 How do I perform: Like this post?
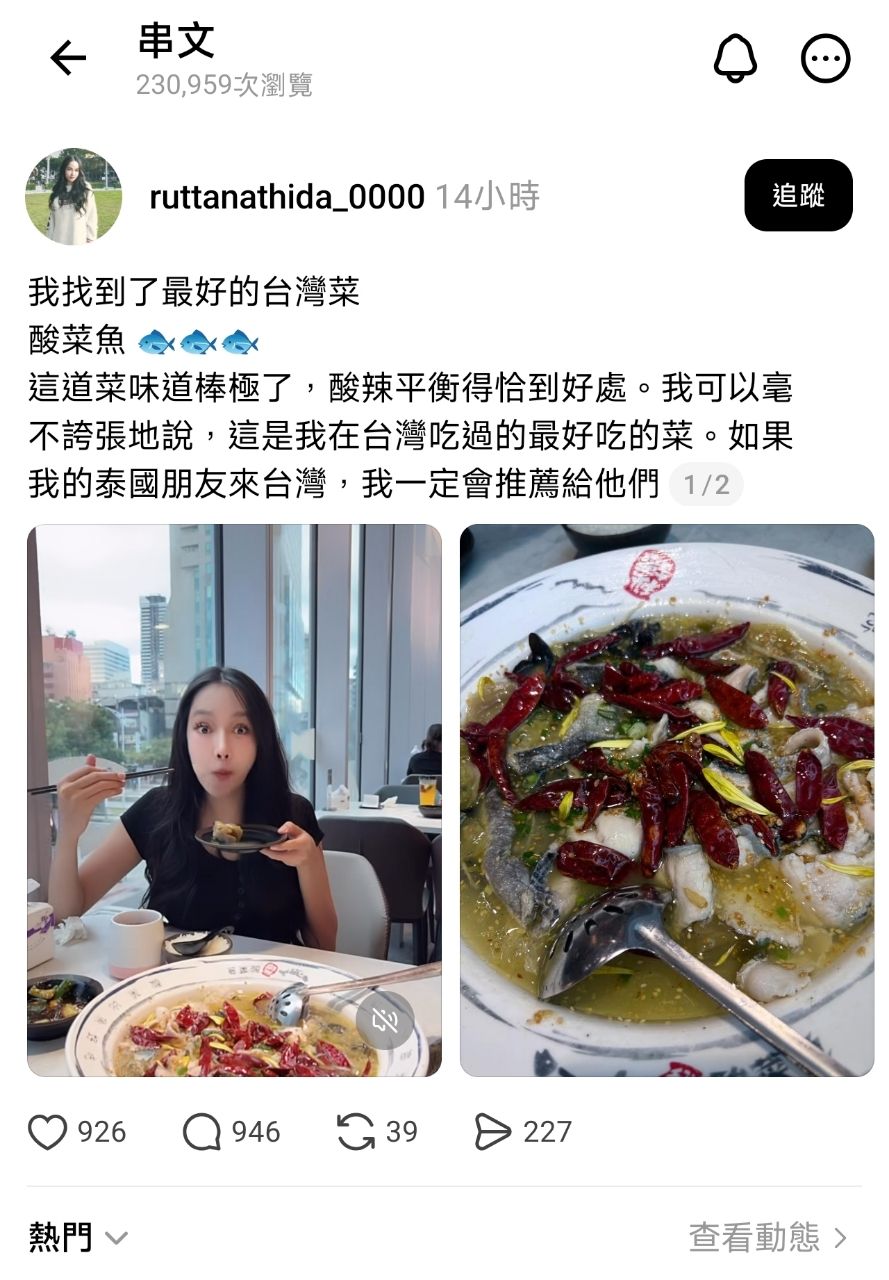(x=47, y=1132)
